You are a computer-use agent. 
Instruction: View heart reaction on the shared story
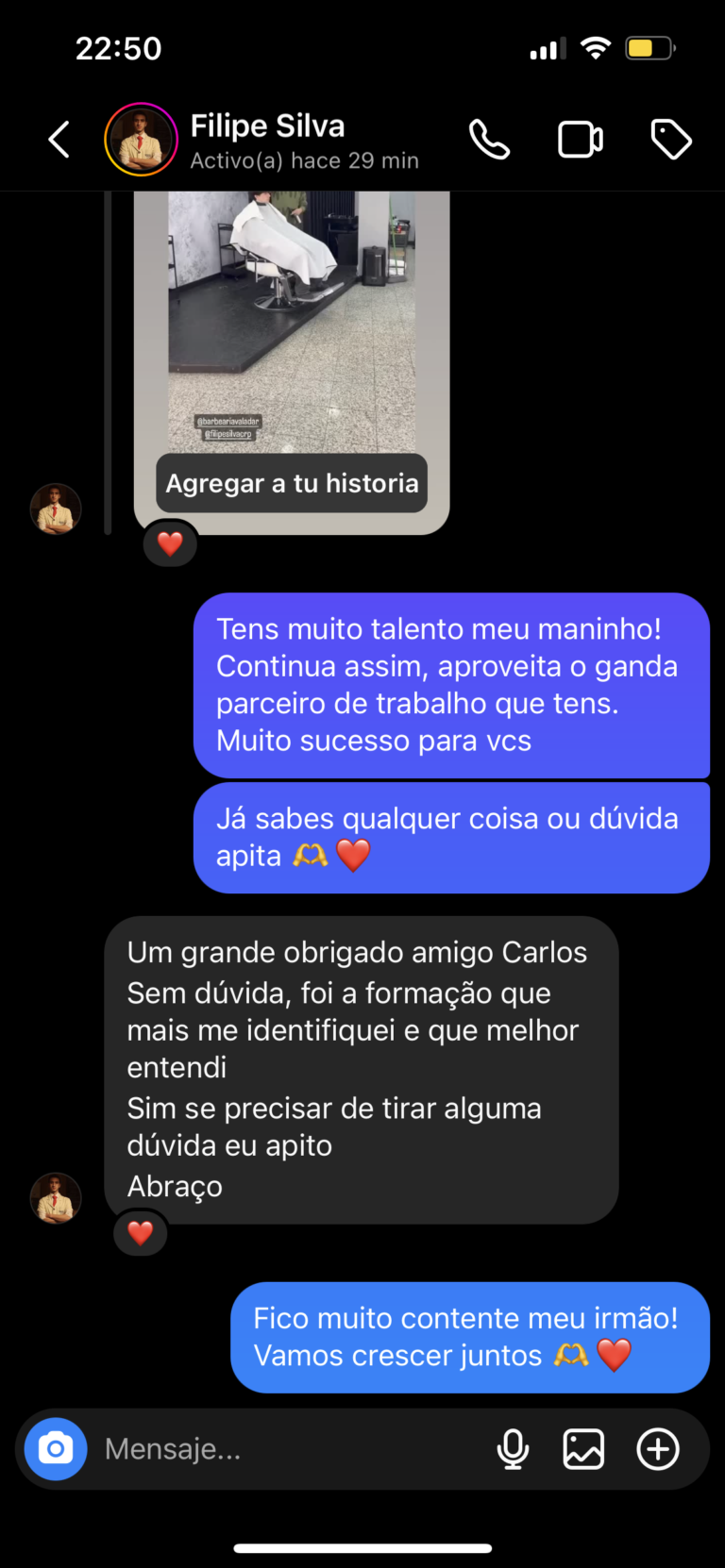pos(170,544)
